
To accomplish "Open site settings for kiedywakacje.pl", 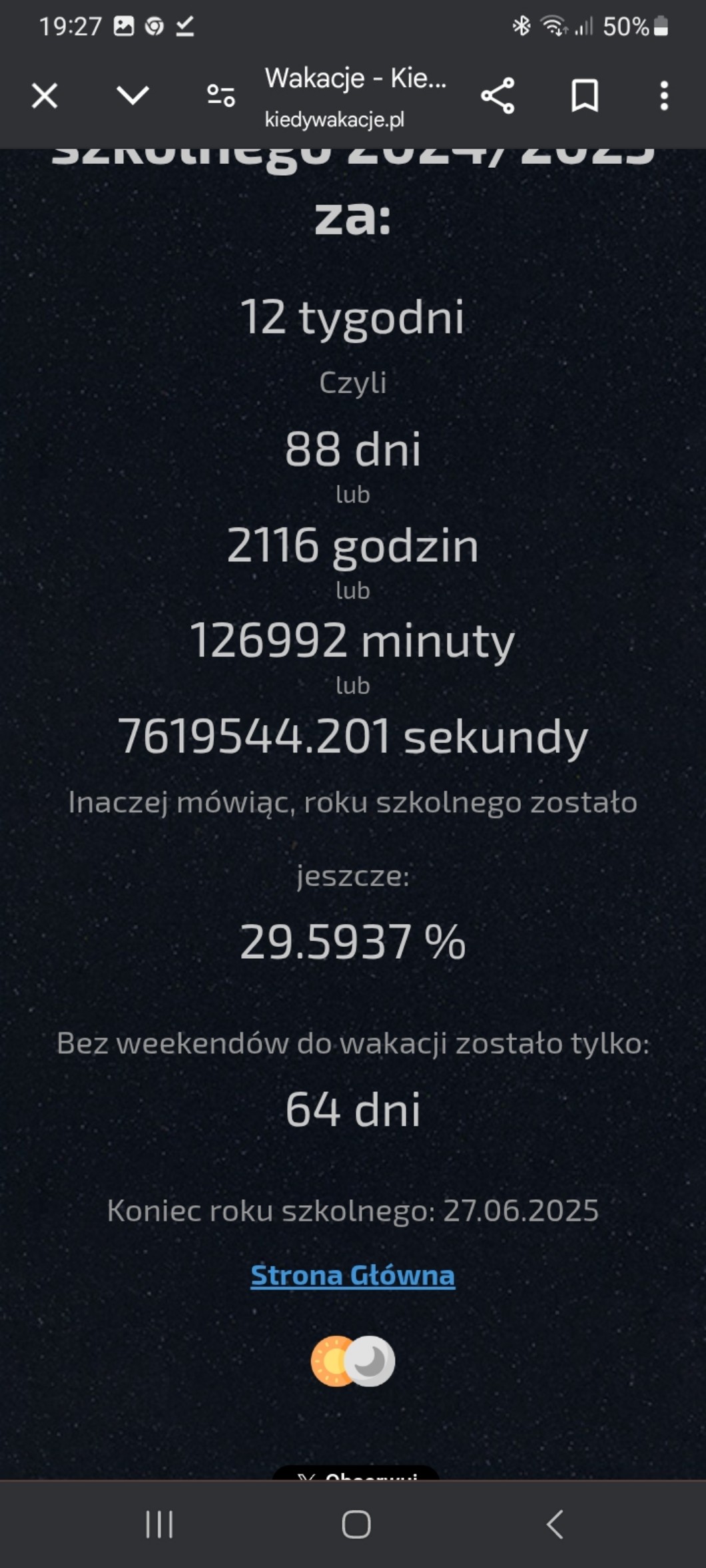I will pos(221,96).
